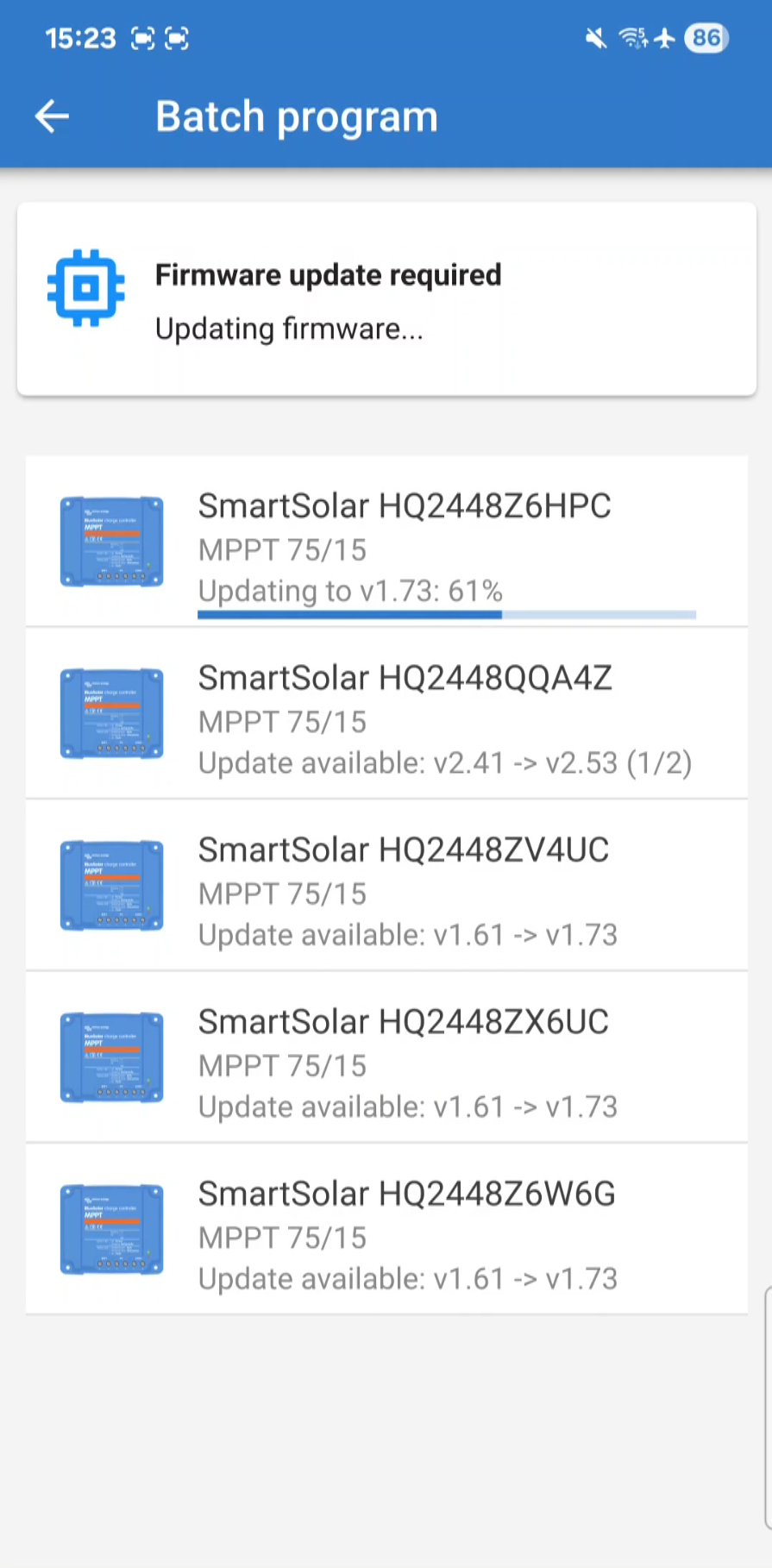Tap the SmartSolar HQ2448ZX6UC device image
Viewport: 772px width, 1568px height.
pos(111,1057)
